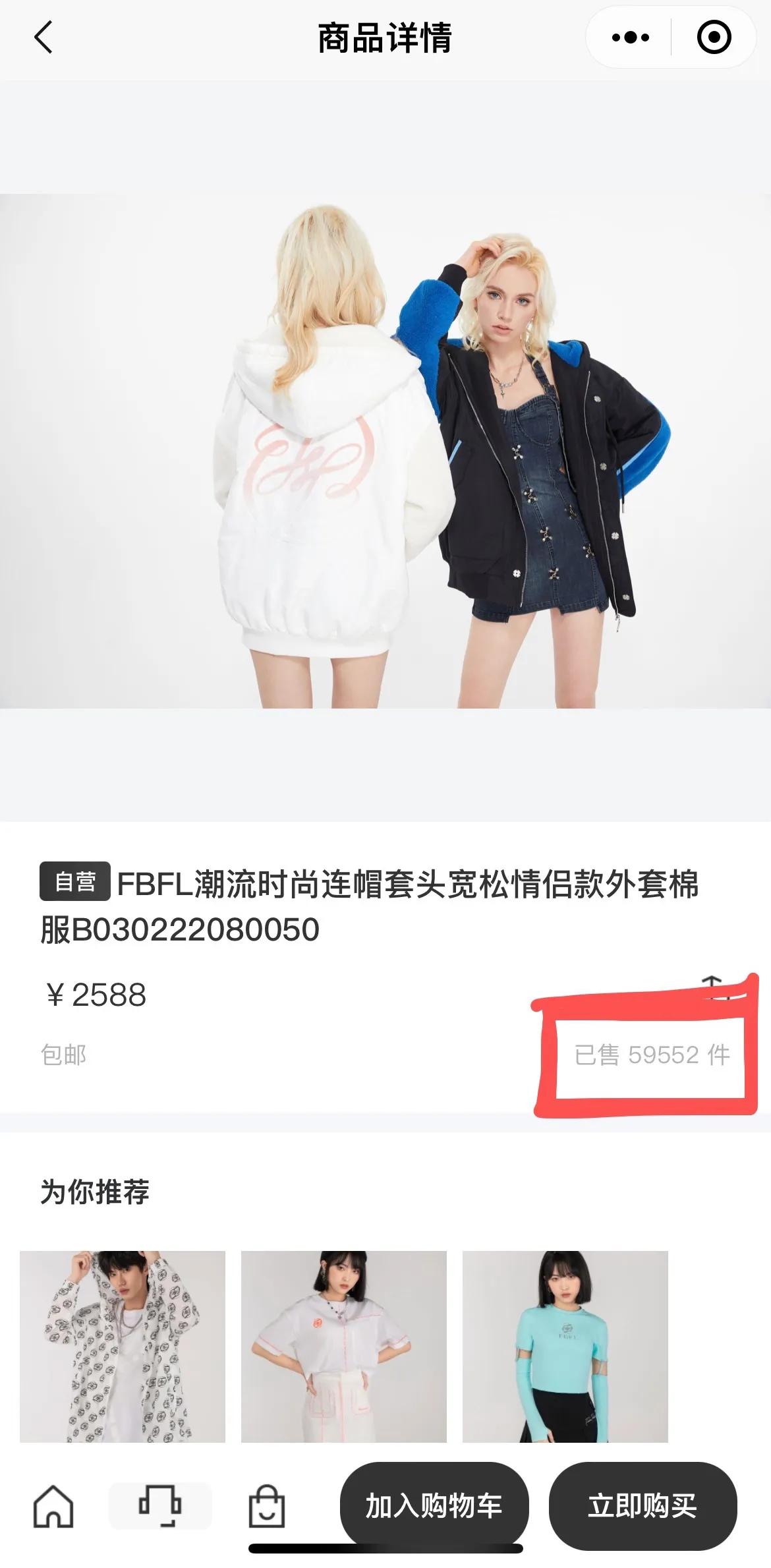Tap the 商品详情 page title

point(385,38)
